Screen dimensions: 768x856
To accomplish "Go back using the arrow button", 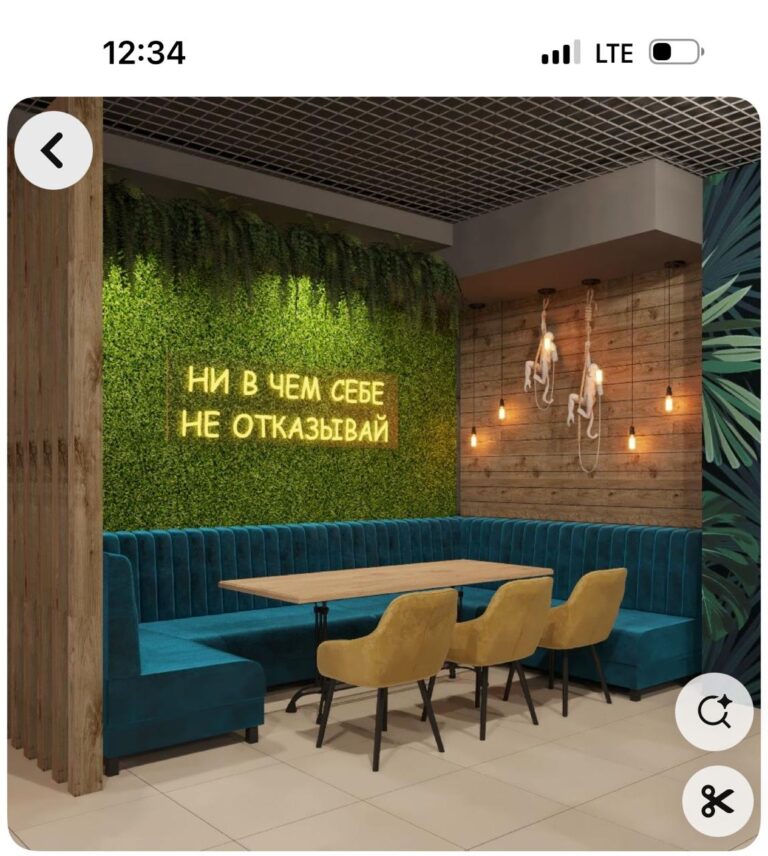I will coord(53,151).
